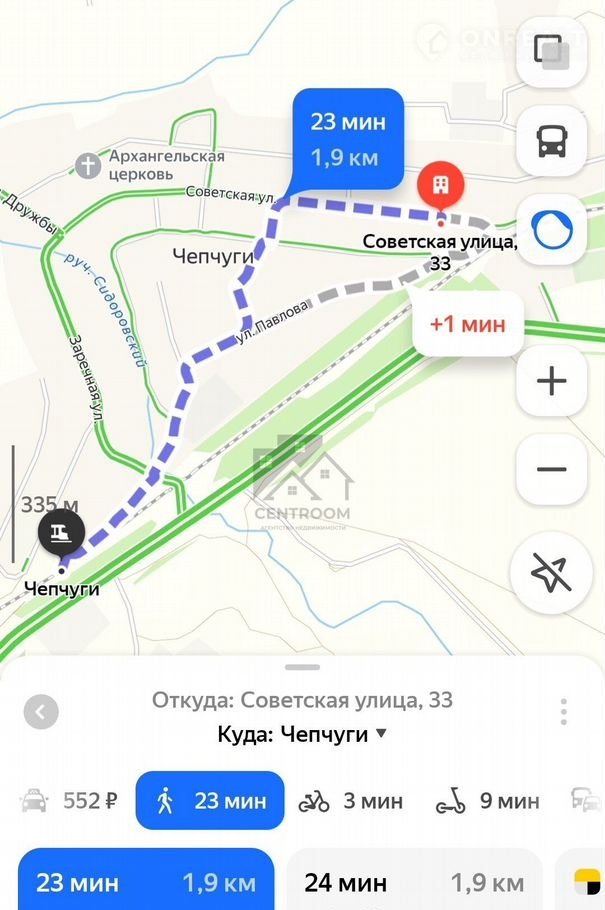The height and width of the screenshot is (910, 605).
Task: Switch to bicycle route 3 мин
Action: (x=351, y=801)
